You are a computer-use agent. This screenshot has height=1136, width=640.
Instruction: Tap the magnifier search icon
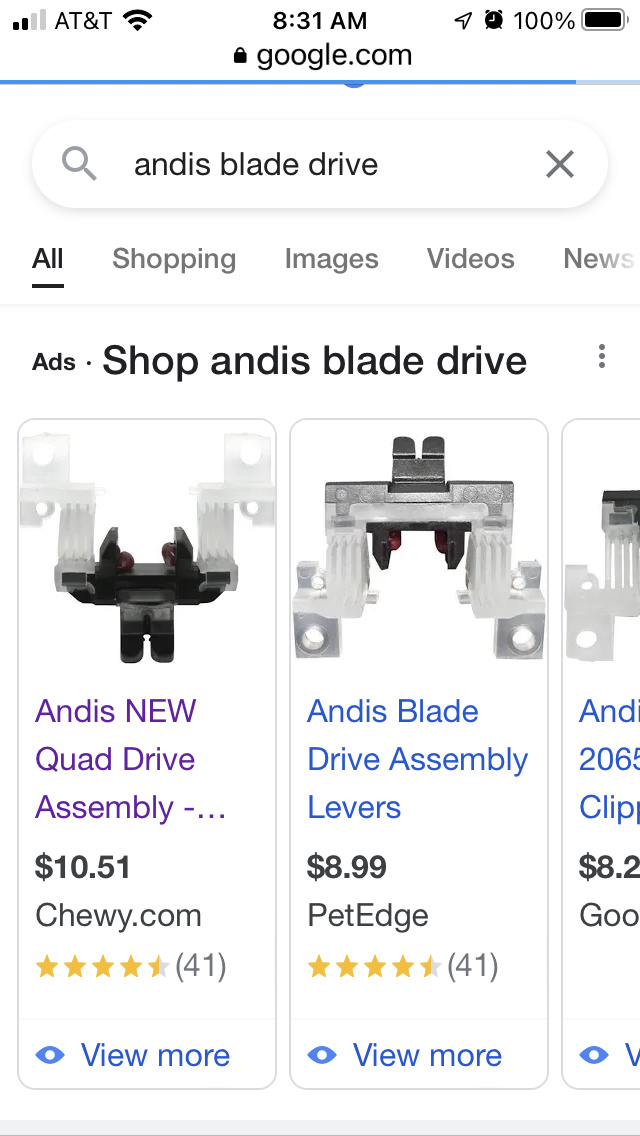tap(79, 164)
